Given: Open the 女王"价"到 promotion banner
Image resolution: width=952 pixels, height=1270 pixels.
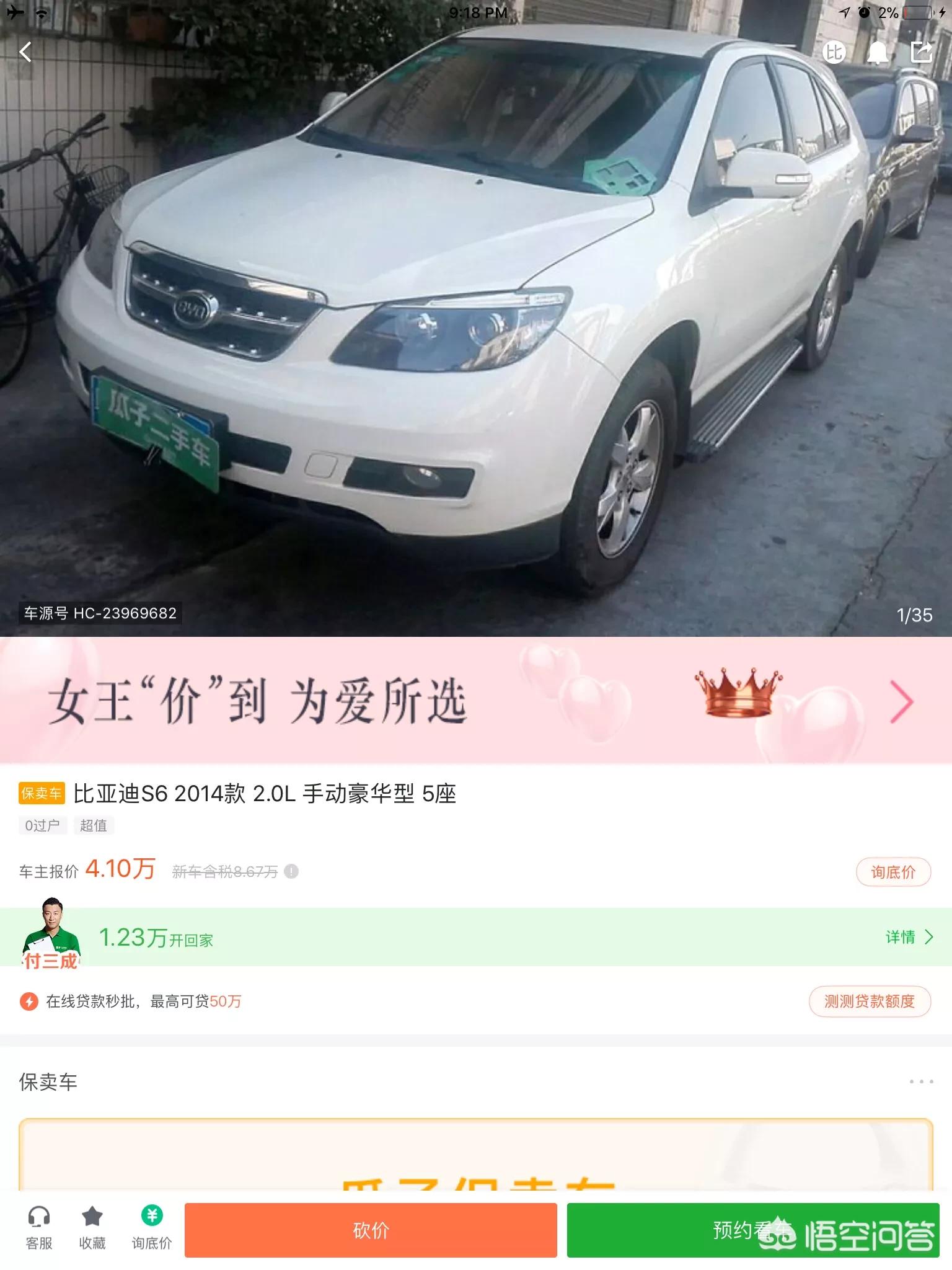Looking at the screenshot, I should 476,701.
